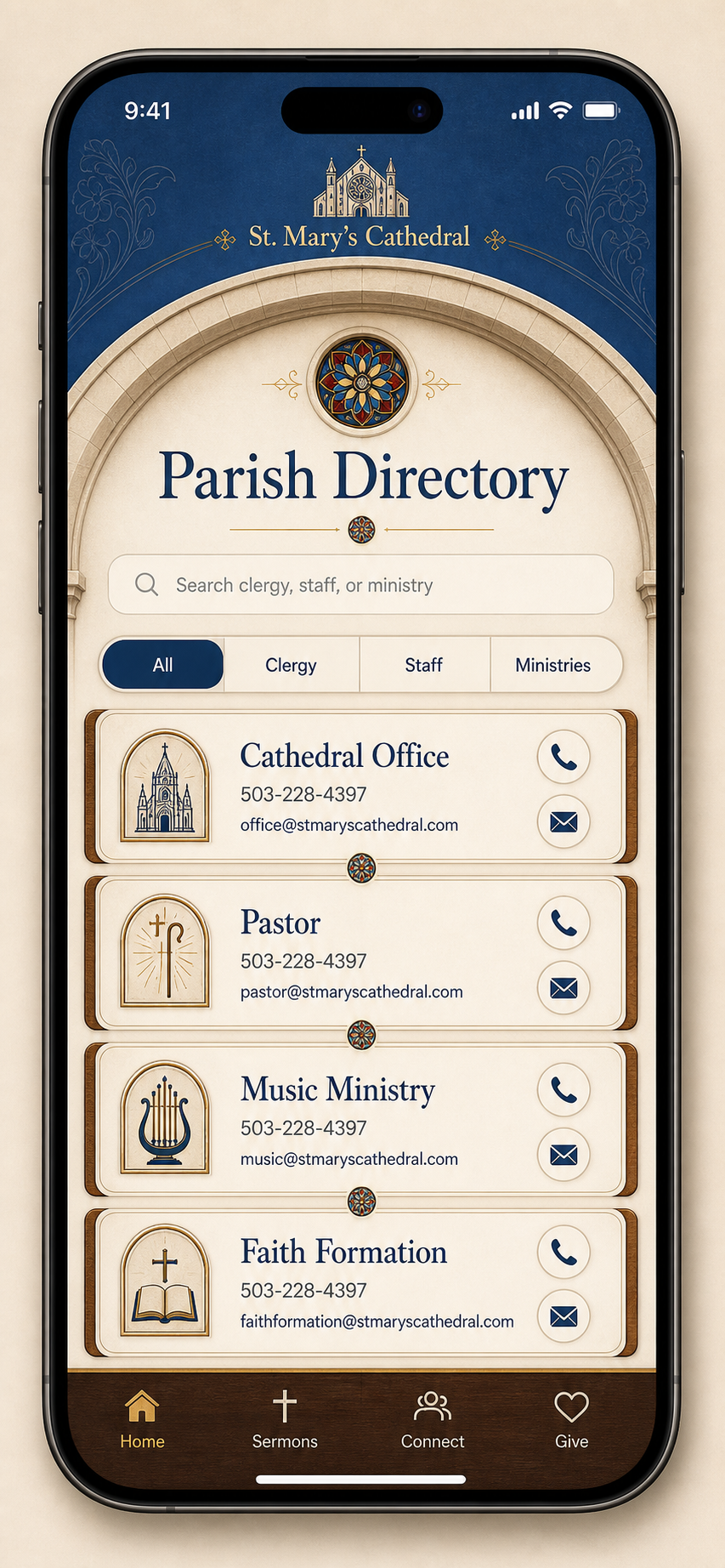Switch to the Connect tab
The image size is (725, 1568).
433,1420
